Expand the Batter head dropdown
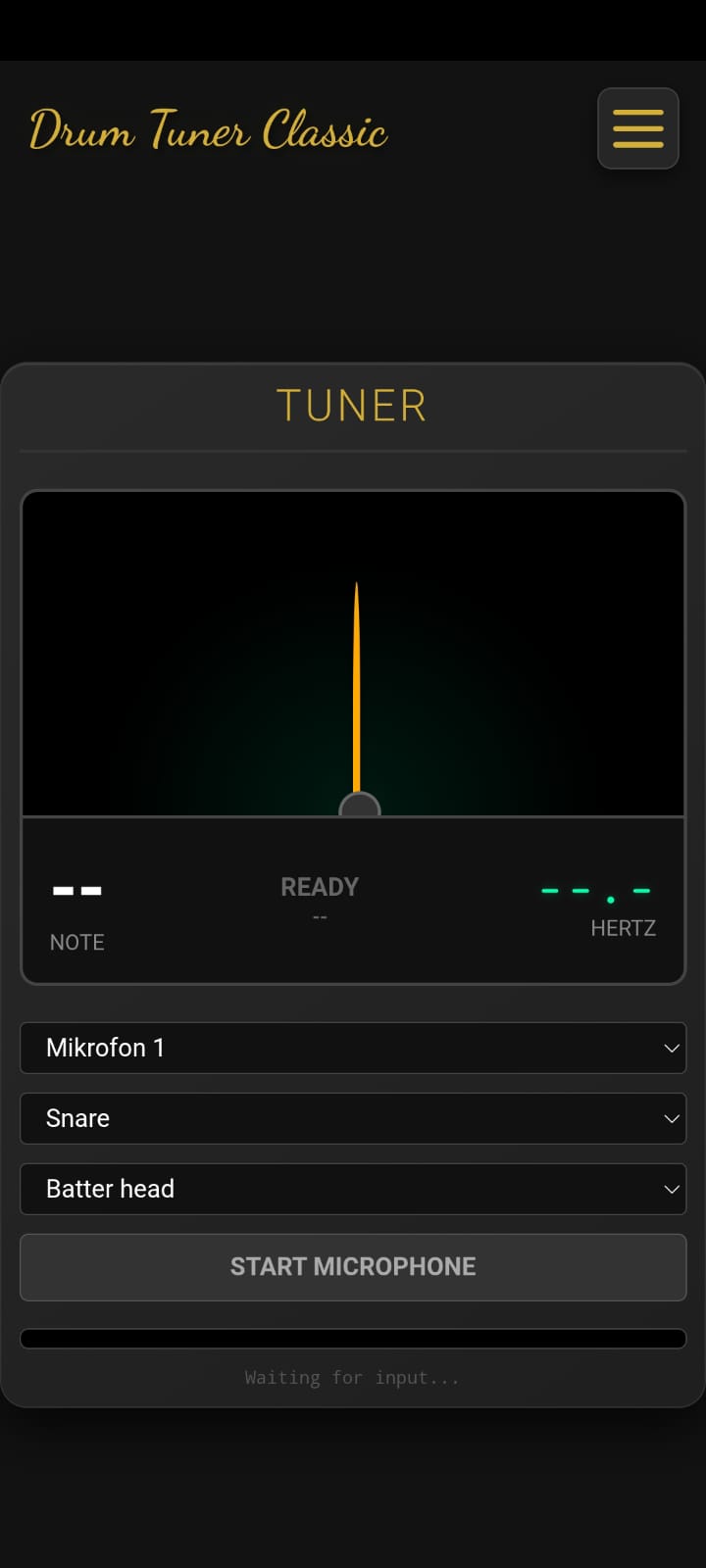Viewport: 706px width, 1568px height. click(353, 1189)
